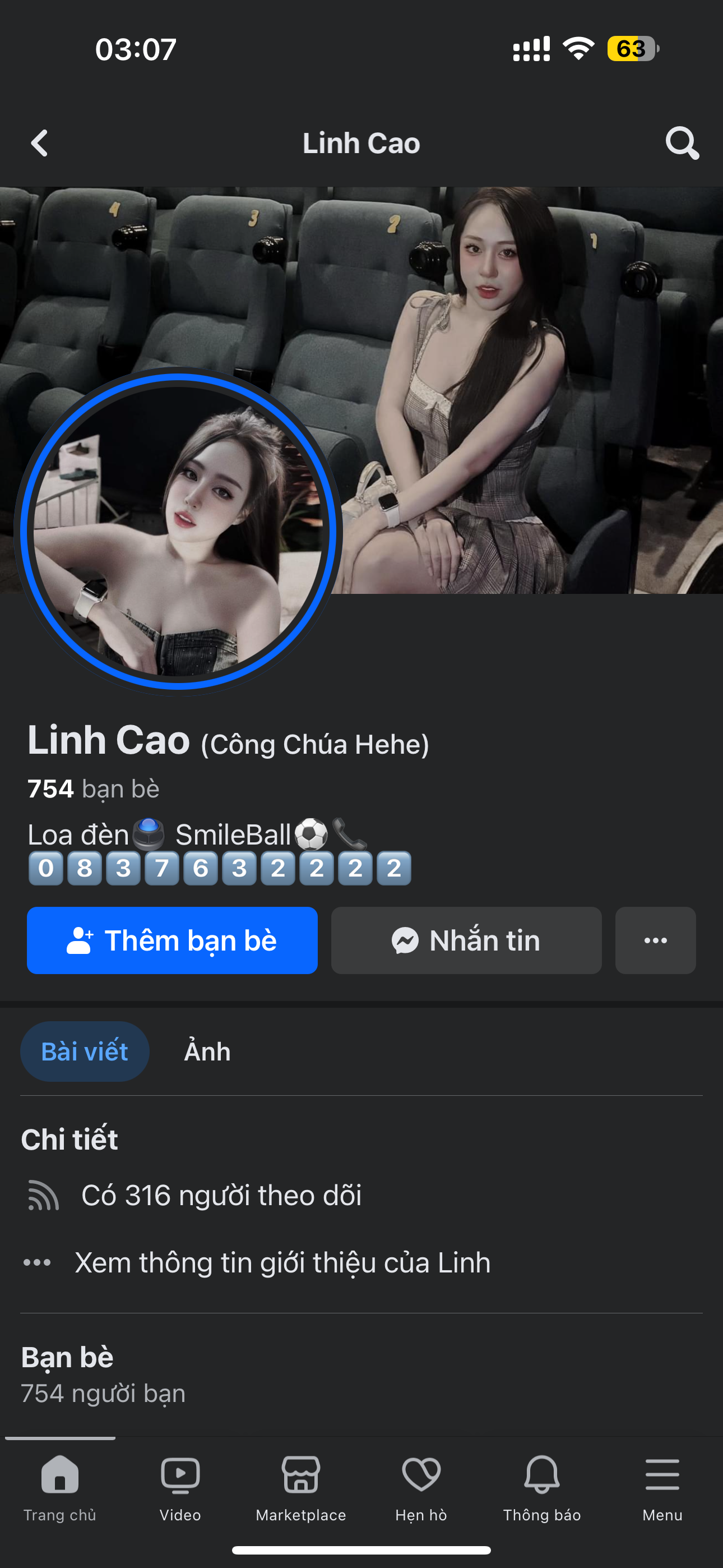This screenshot has height=1568, width=723.
Task: Open search on Linh Cao's profile
Action: [x=682, y=144]
